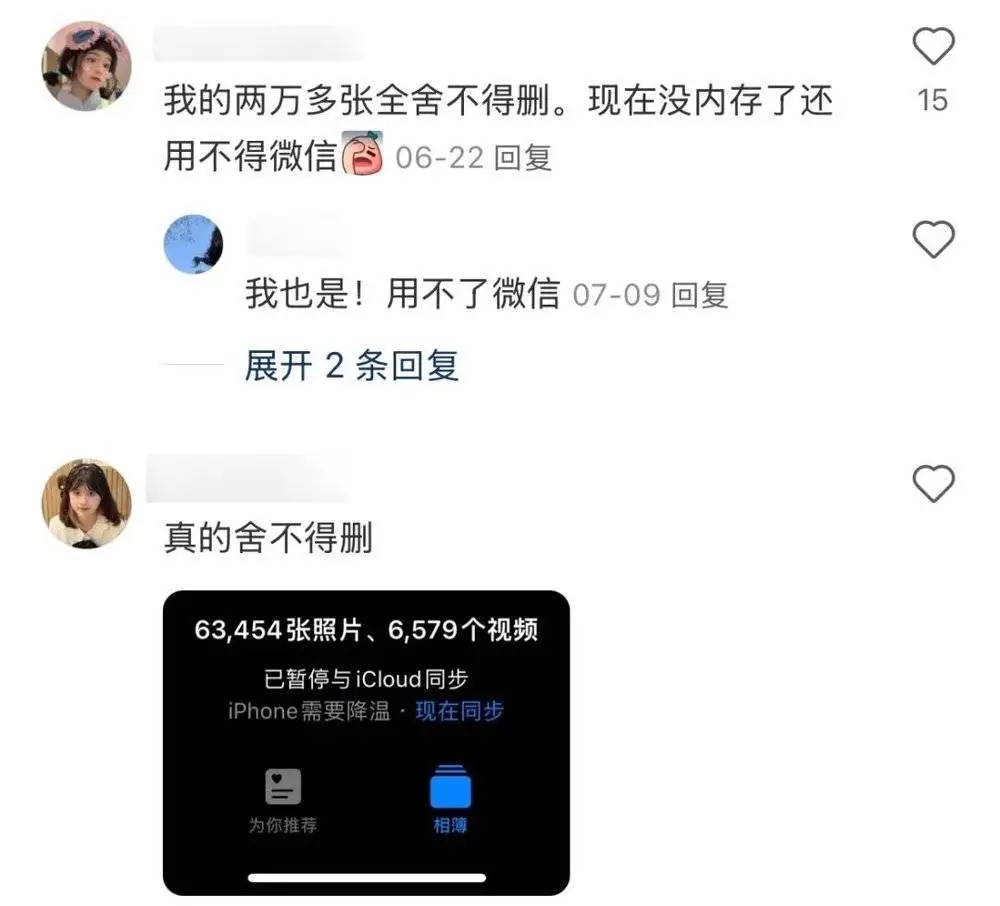Image resolution: width=1000 pixels, height=906 pixels.
Task: Like the comment about 两万多张舍不得删
Action: pos(934,46)
